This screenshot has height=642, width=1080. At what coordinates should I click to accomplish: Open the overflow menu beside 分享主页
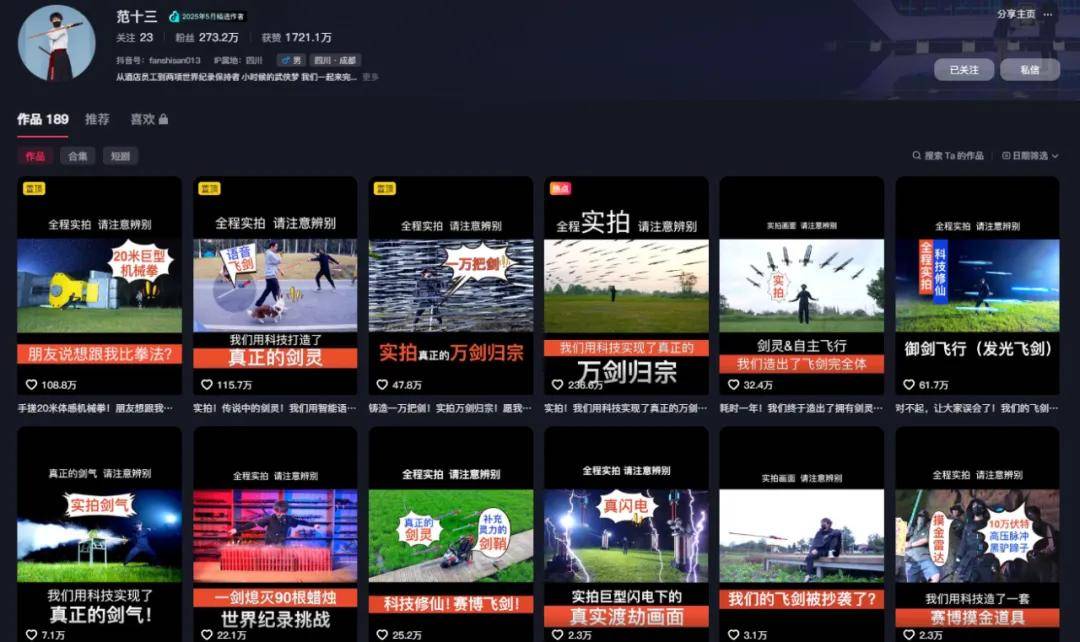1048,14
